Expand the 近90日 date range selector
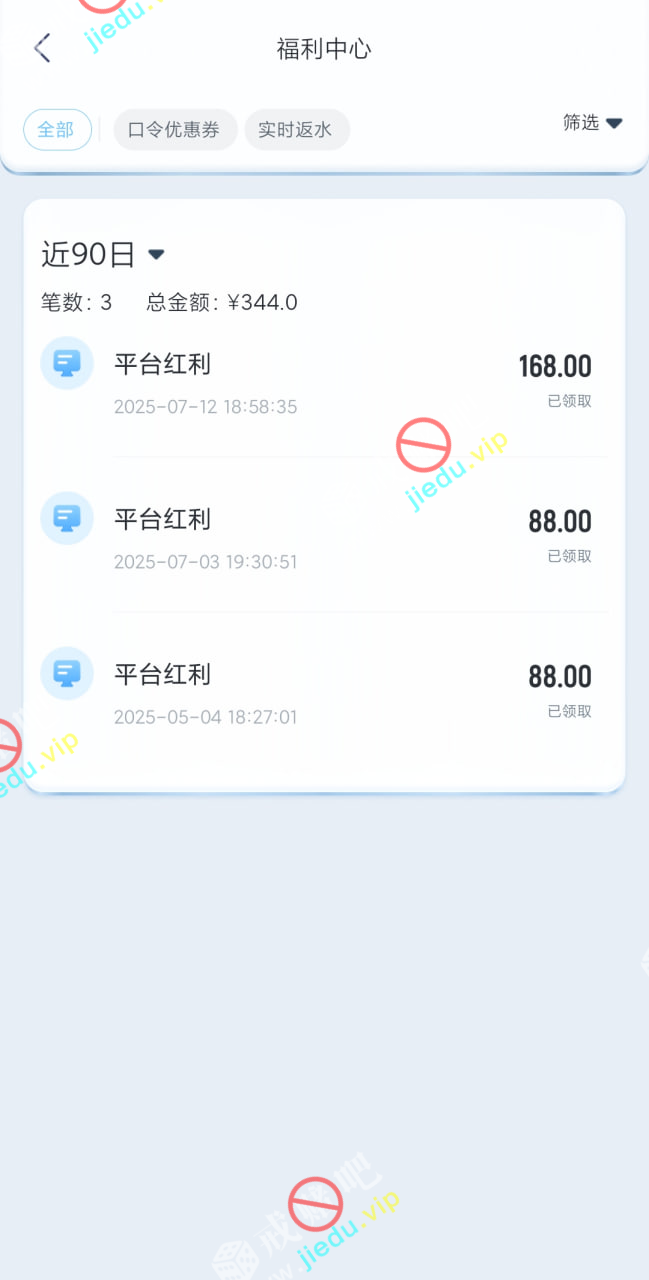Screen dimensions: 649x1280 (102, 255)
